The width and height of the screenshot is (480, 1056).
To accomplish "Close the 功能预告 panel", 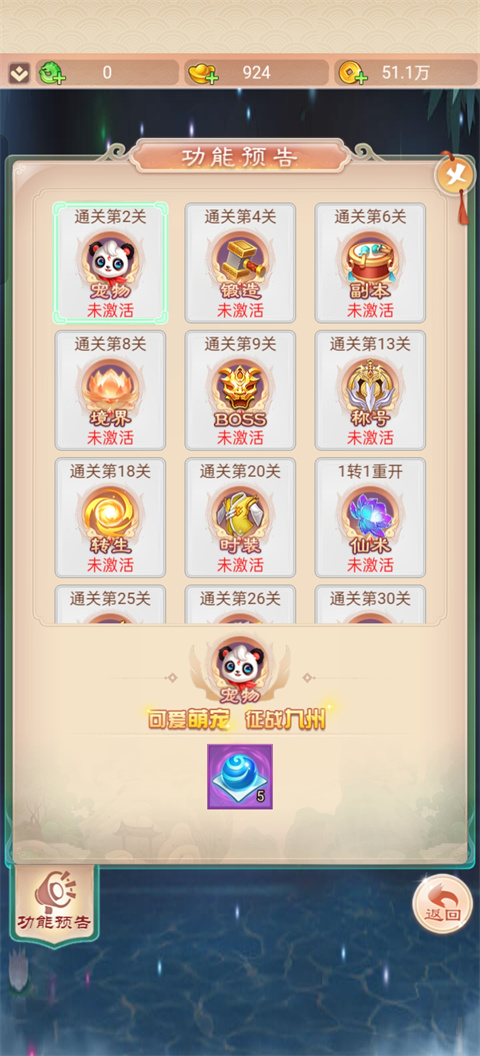I will coord(456,175).
